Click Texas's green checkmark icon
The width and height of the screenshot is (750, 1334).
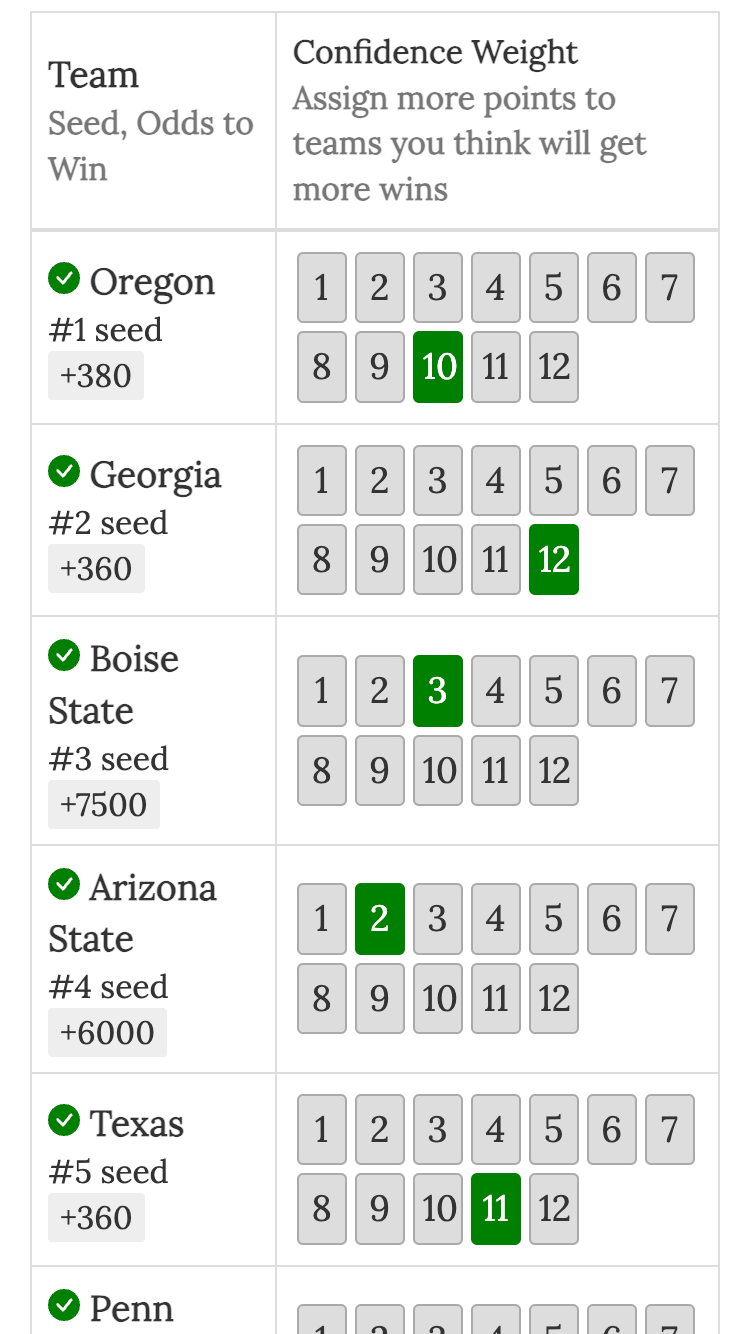click(64, 1120)
